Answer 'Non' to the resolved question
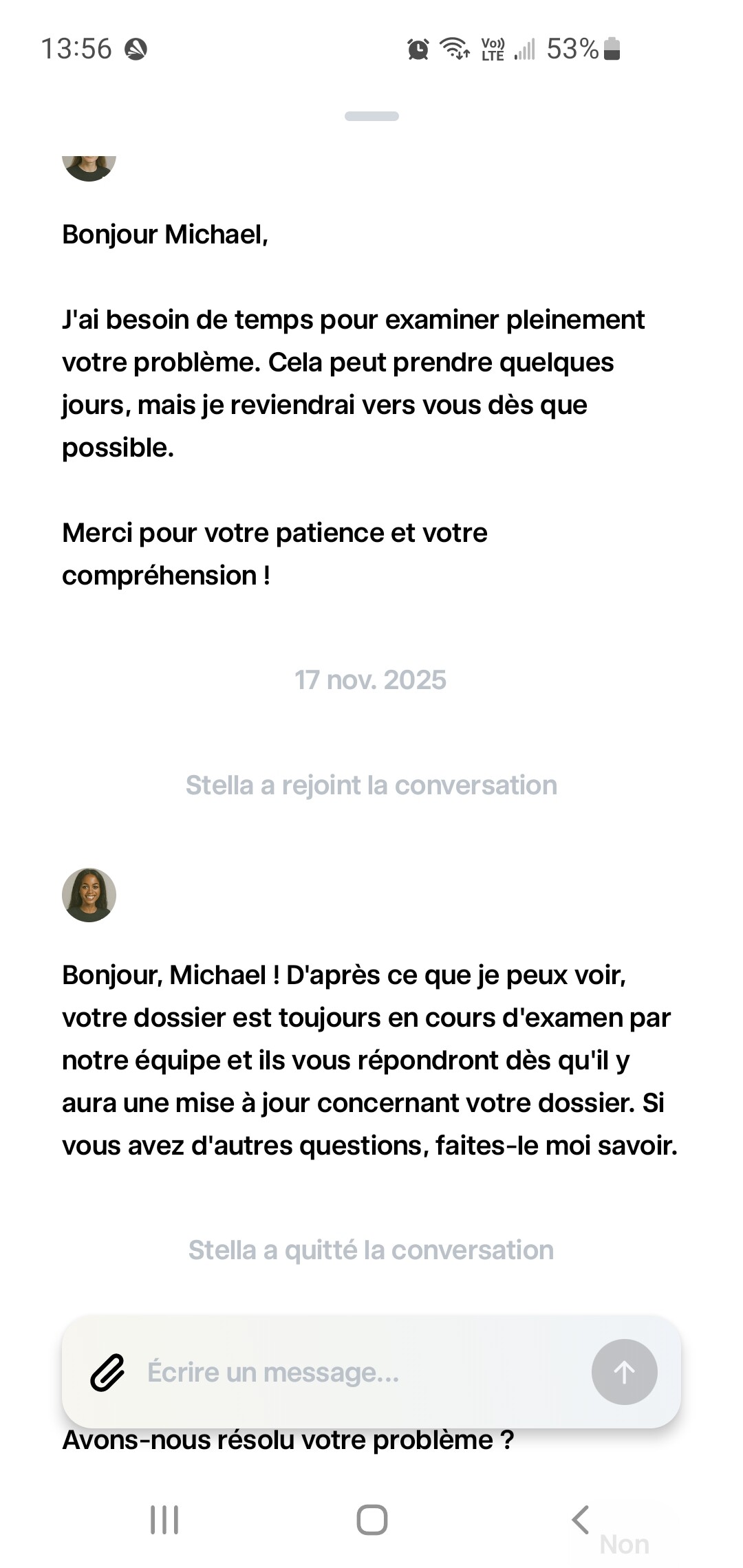Image resolution: width=743 pixels, height=1568 pixels. pyautogui.click(x=624, y=1545)
